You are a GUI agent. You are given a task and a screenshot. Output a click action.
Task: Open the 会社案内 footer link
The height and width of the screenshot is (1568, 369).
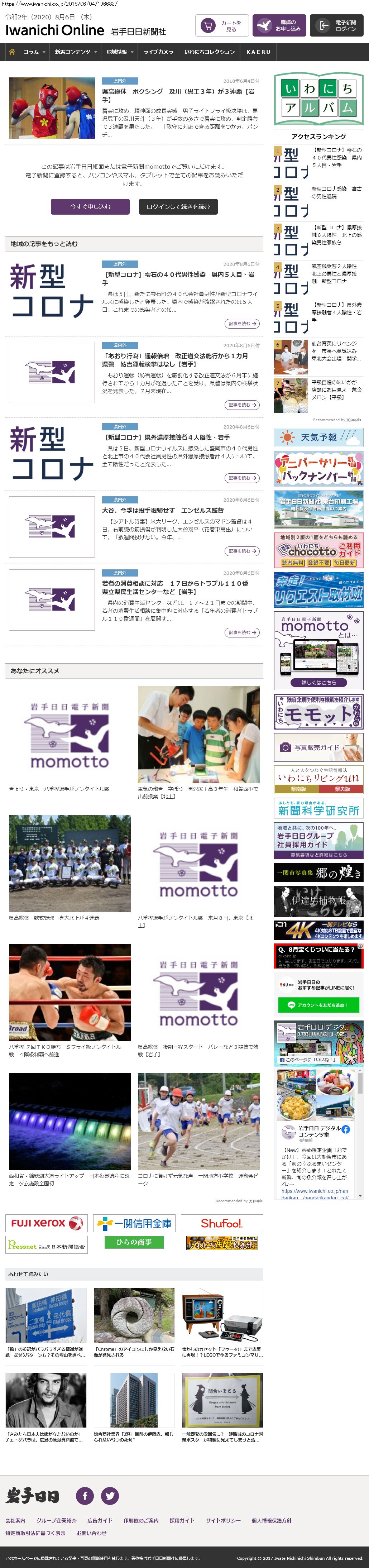(x=15, y=1520)
